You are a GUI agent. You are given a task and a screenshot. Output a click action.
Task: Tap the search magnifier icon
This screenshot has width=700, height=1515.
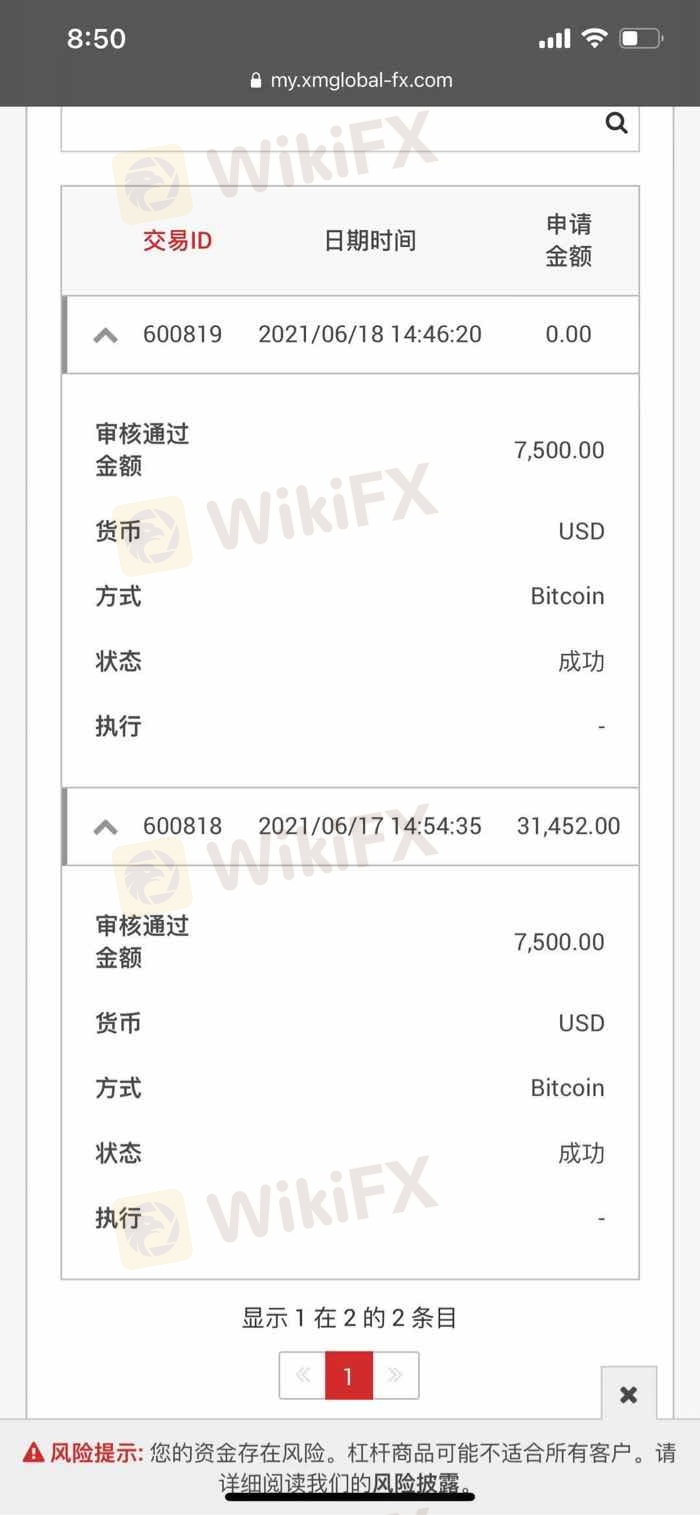[617, 124]
